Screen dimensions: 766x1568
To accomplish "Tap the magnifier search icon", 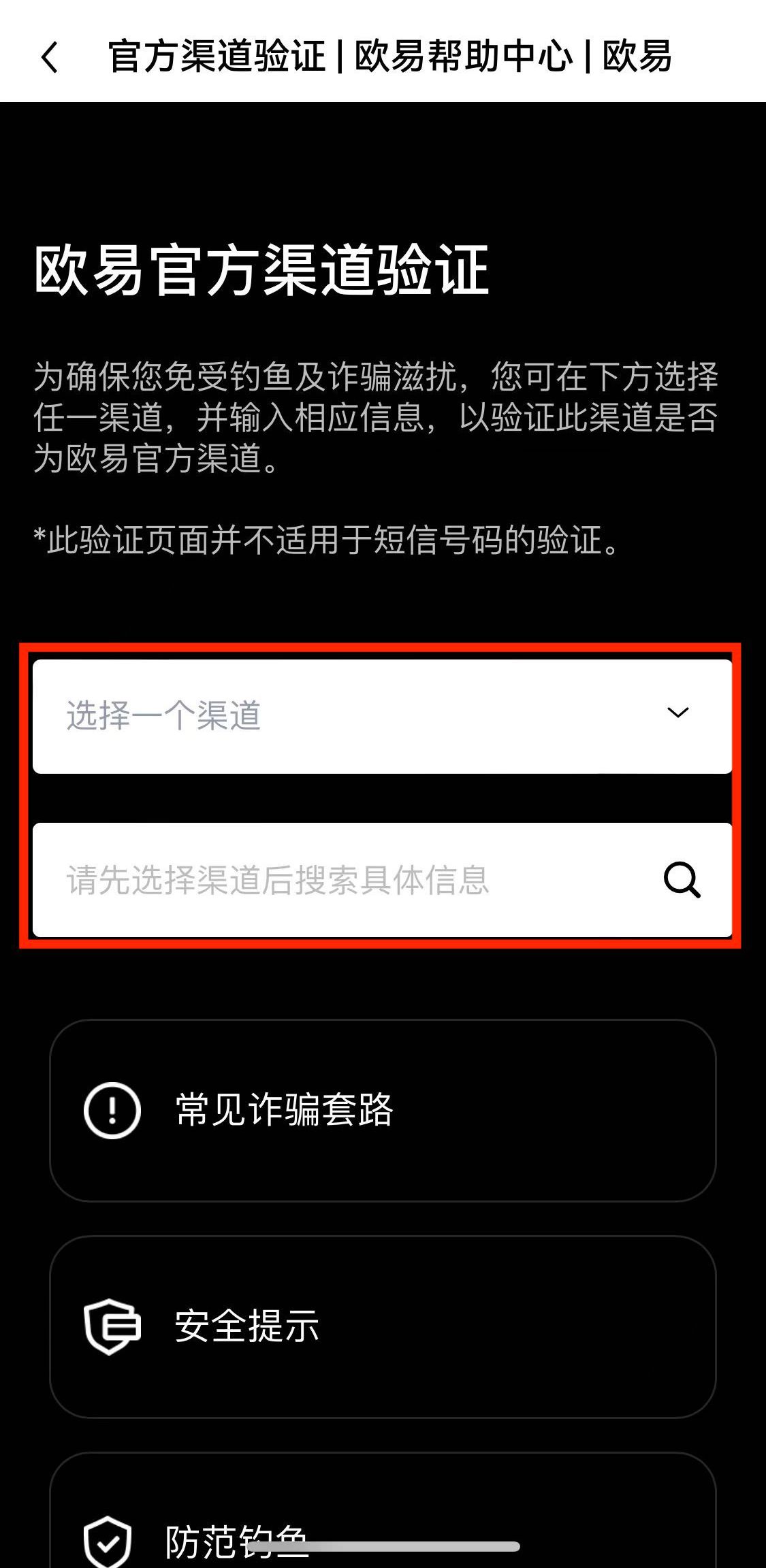I will [682, 880].
